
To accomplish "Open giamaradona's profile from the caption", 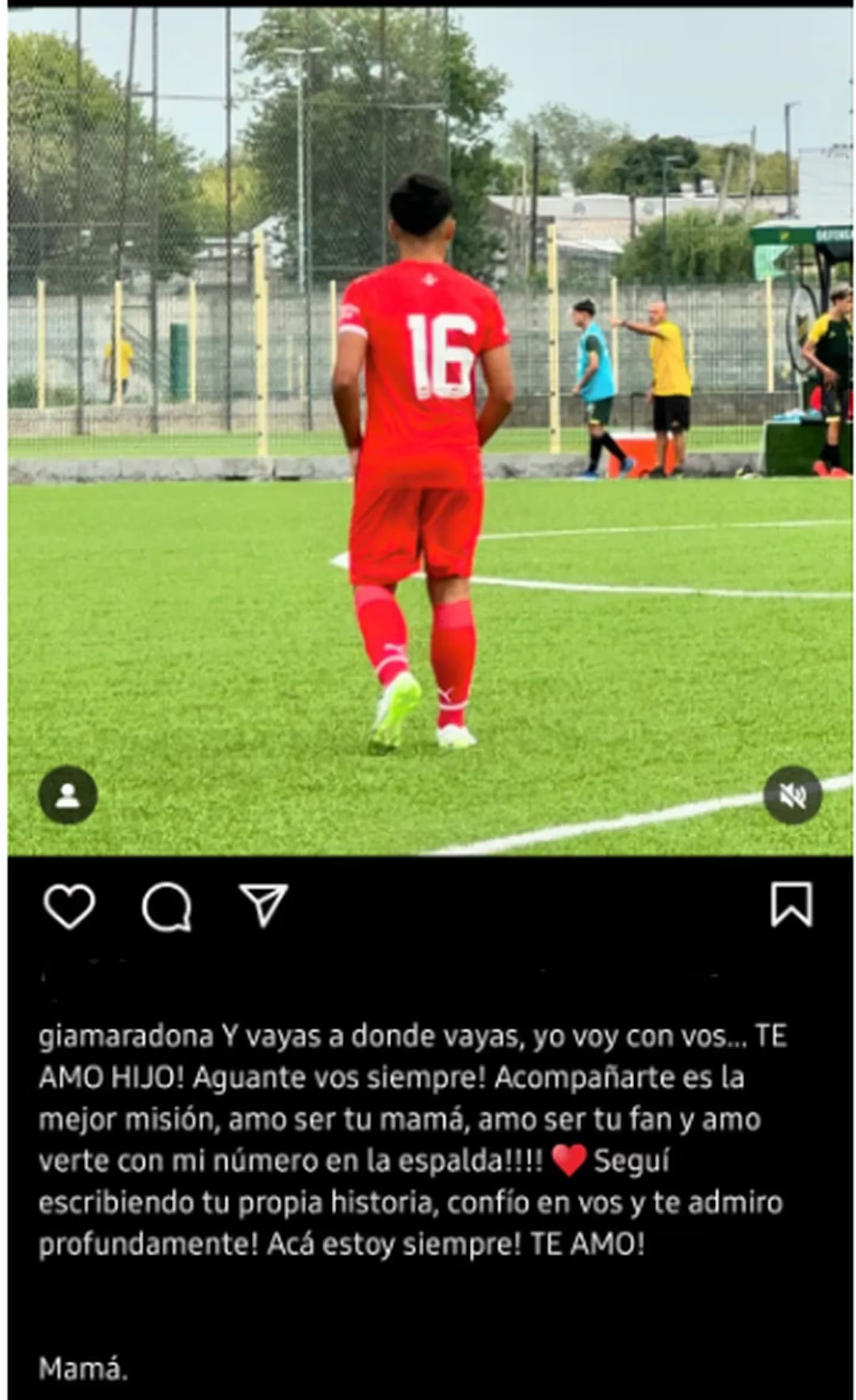I will tap(125, 1037).
